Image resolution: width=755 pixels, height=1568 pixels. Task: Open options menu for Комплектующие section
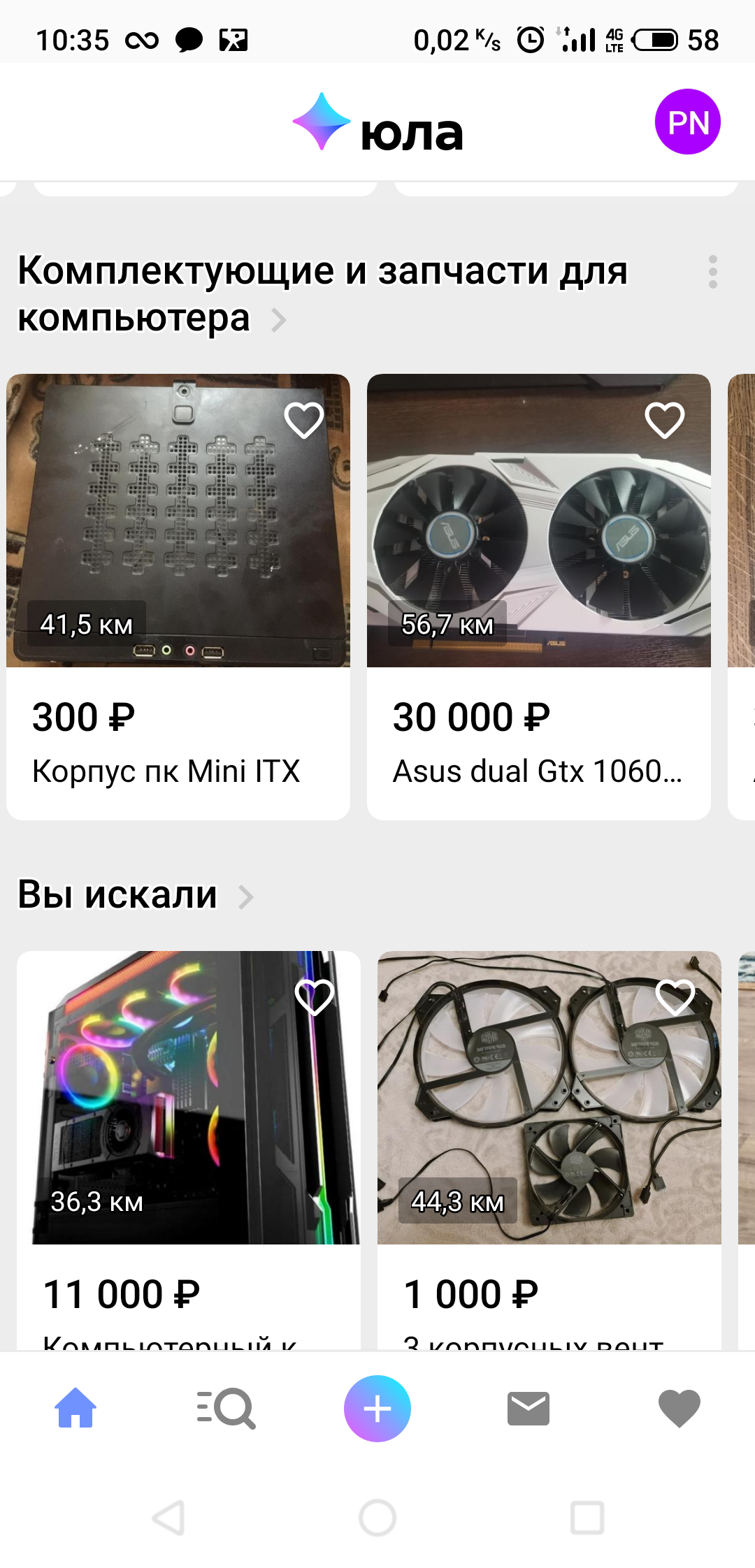click(712, 272)
